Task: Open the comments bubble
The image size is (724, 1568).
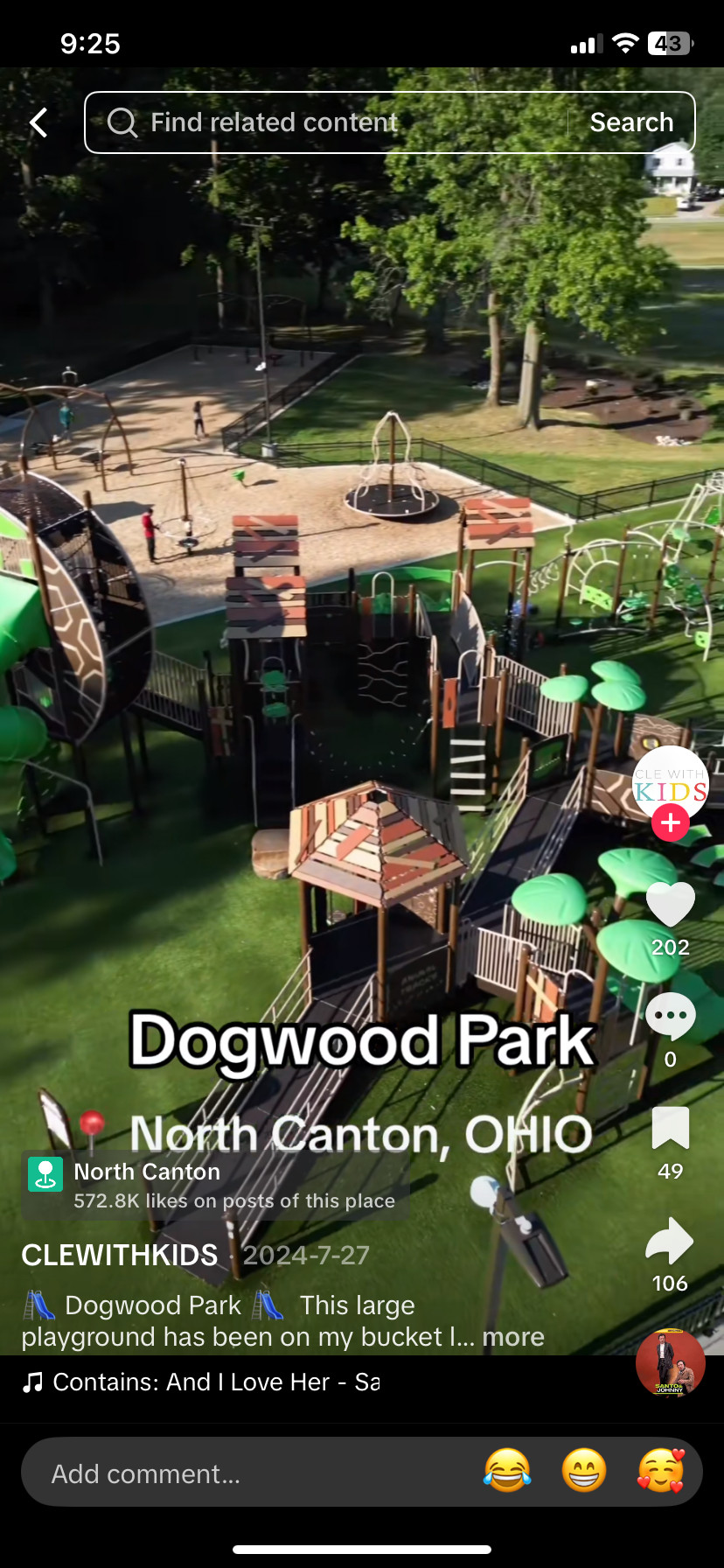Action: pyautogui.click(x=671, y=1017)
